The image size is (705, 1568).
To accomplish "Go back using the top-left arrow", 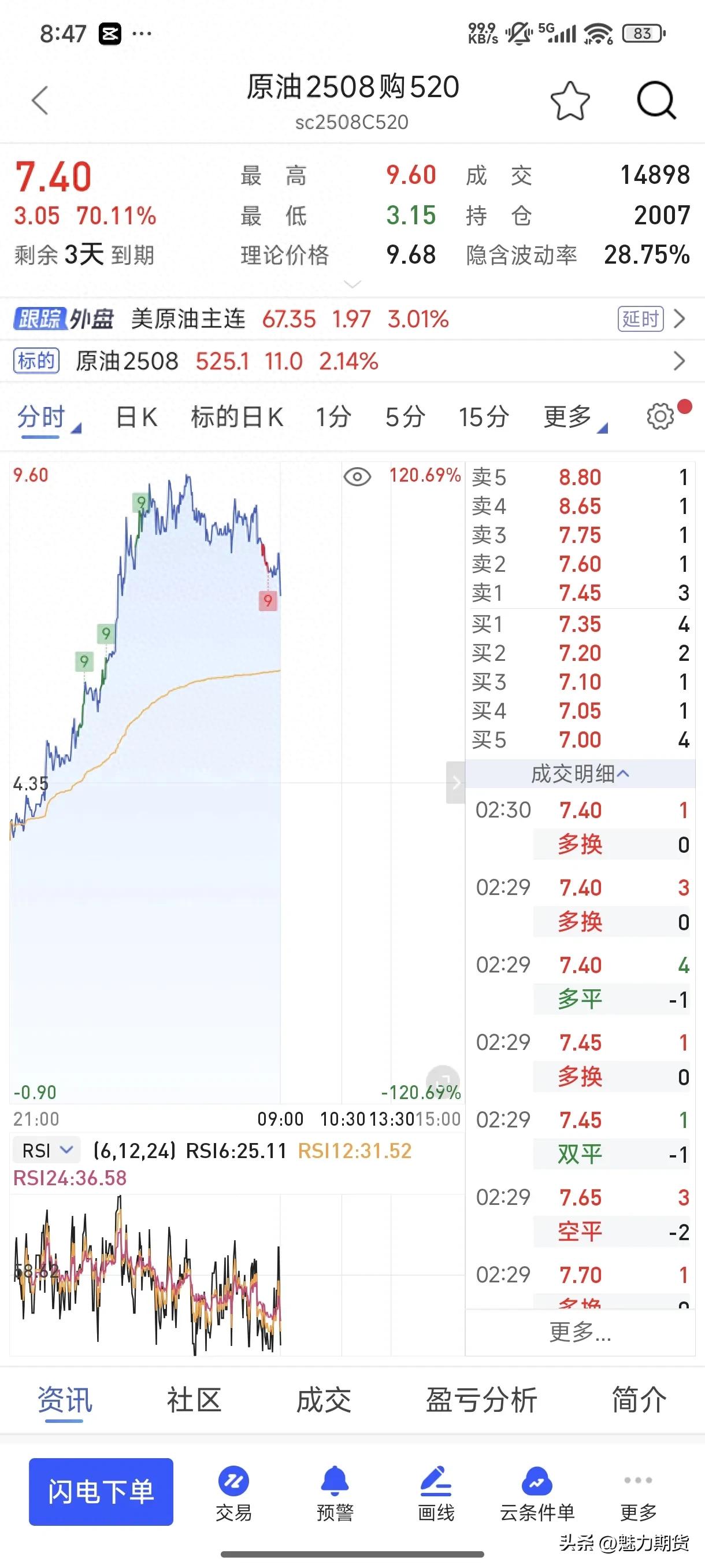I will (x=39, y=101).
